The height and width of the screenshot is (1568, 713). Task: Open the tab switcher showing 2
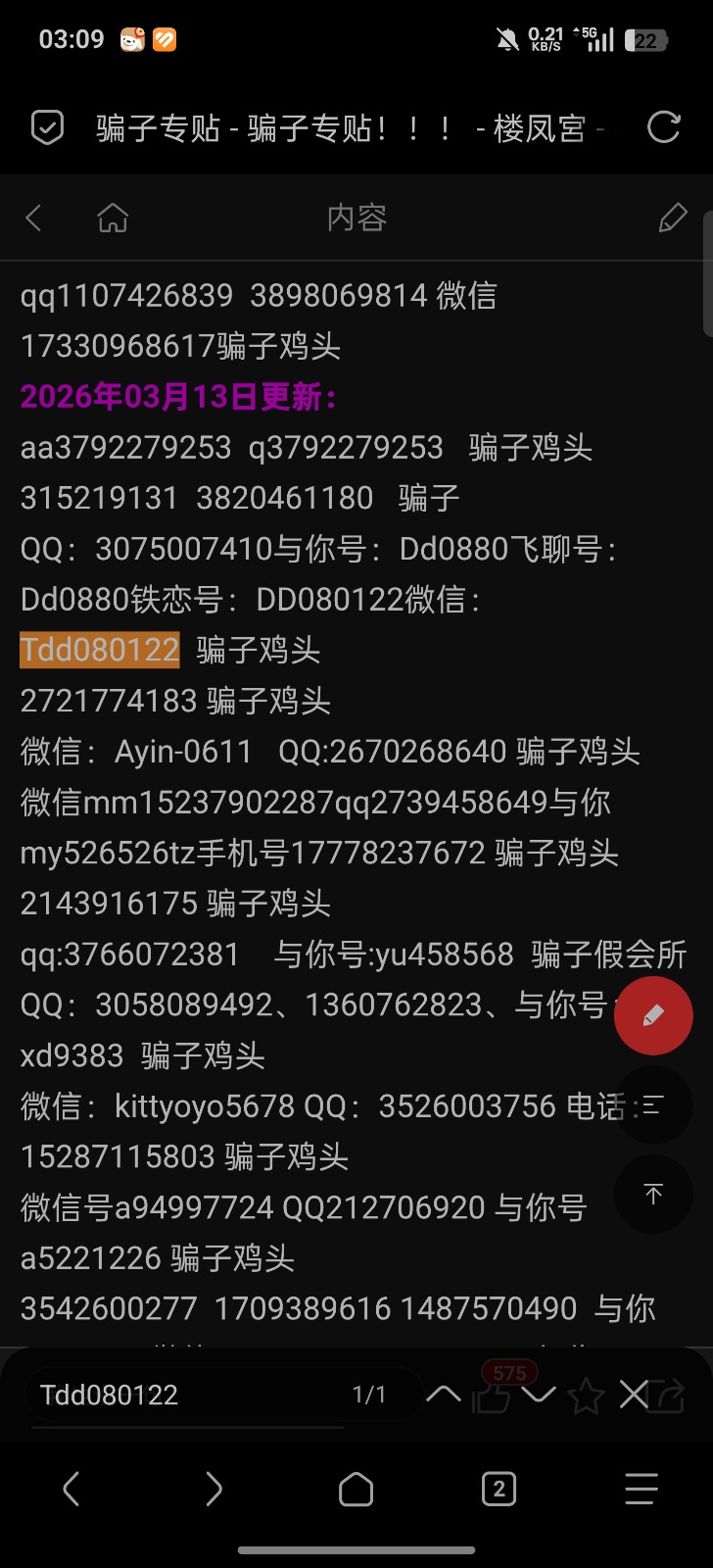pyautogui.click(x=499, y=1489)
